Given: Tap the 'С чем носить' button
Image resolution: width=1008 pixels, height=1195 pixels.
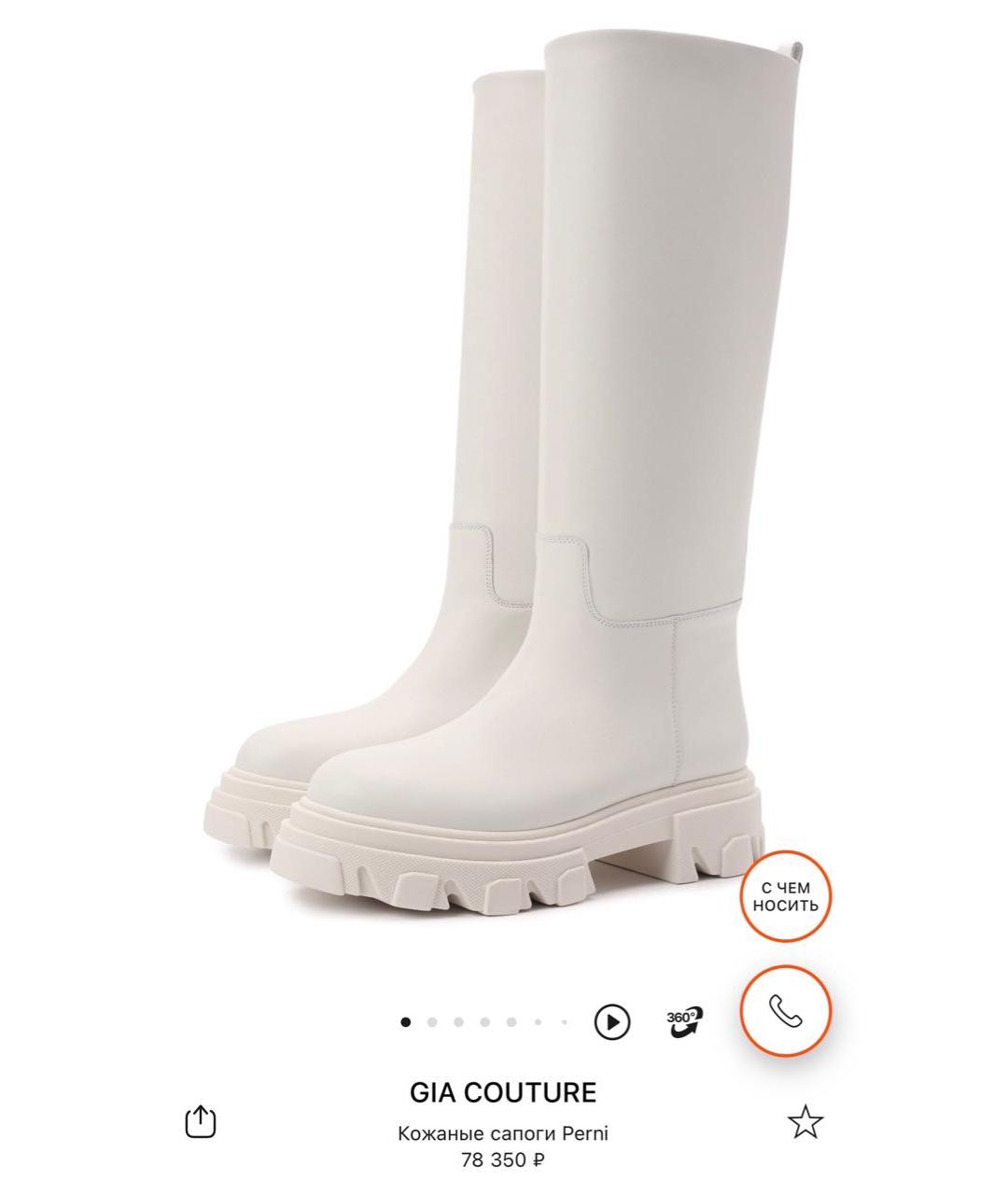Looking at the screenshot, I should [786, 896].
